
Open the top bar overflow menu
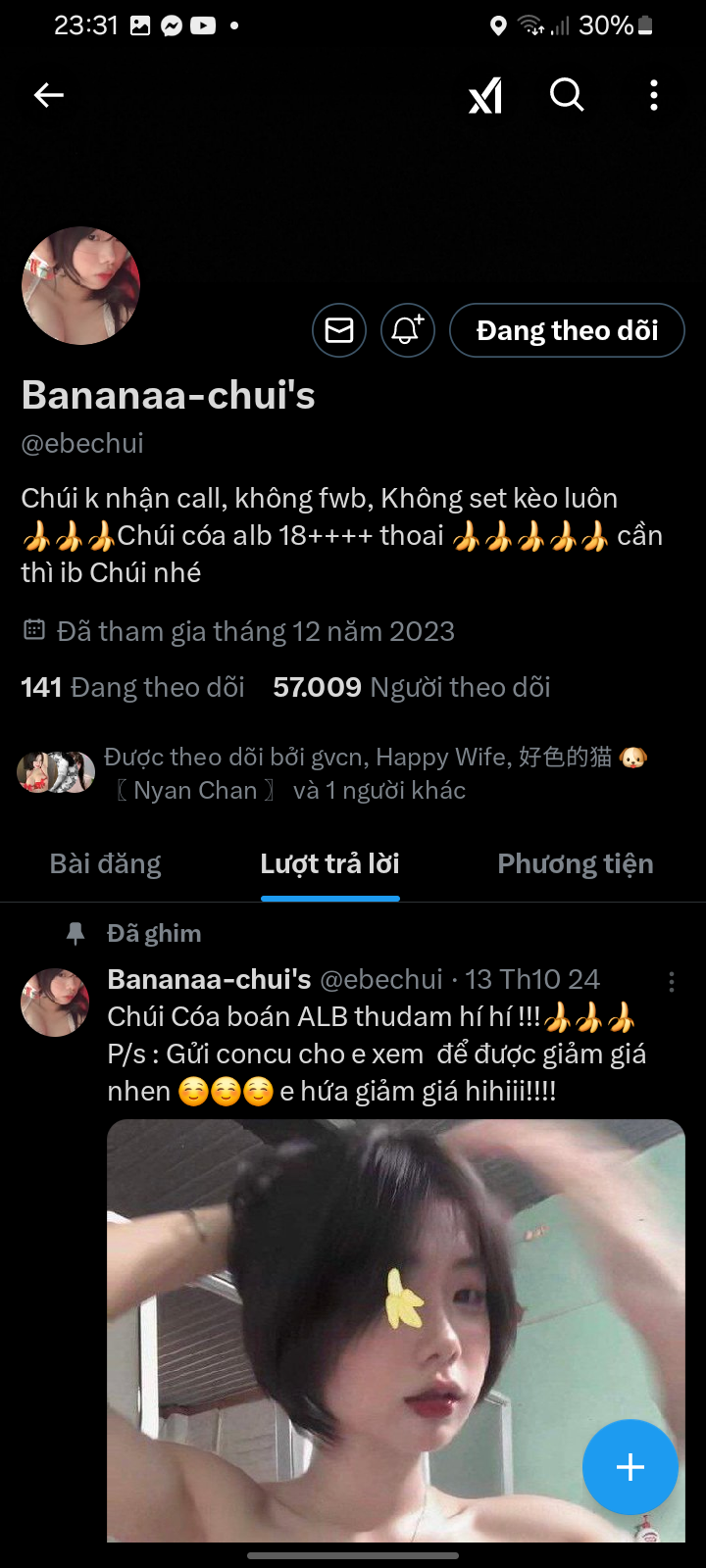[x=654, y=95]
